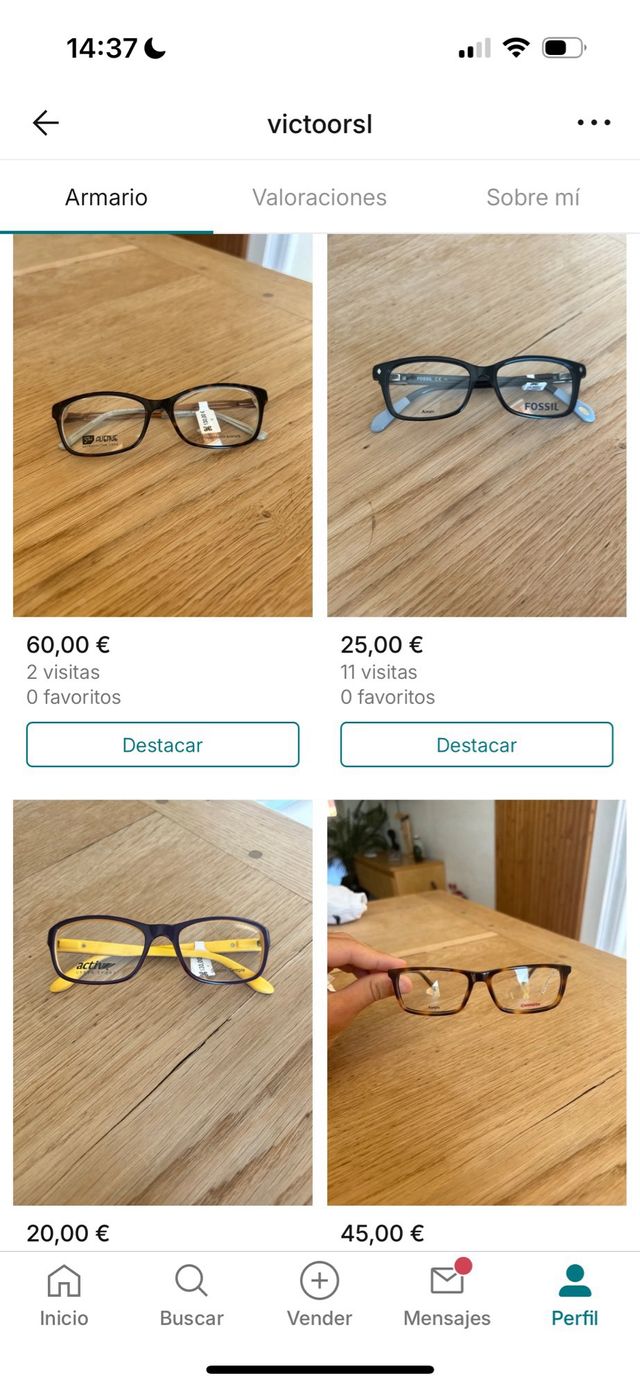Switch to the Valoraciones tab

tap(319, 197)
